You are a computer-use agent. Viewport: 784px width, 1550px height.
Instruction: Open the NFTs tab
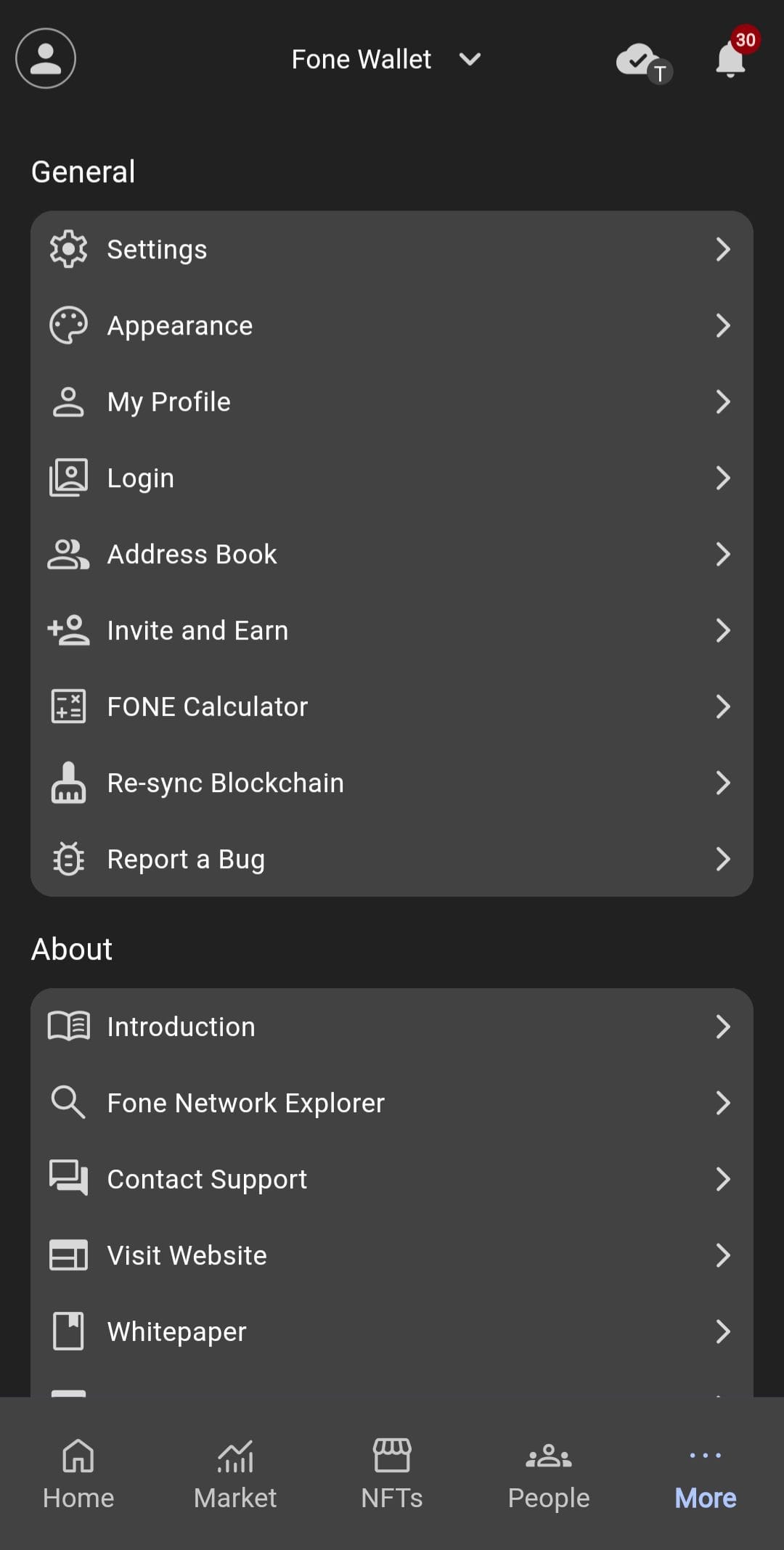click(x=391, y=1474)
